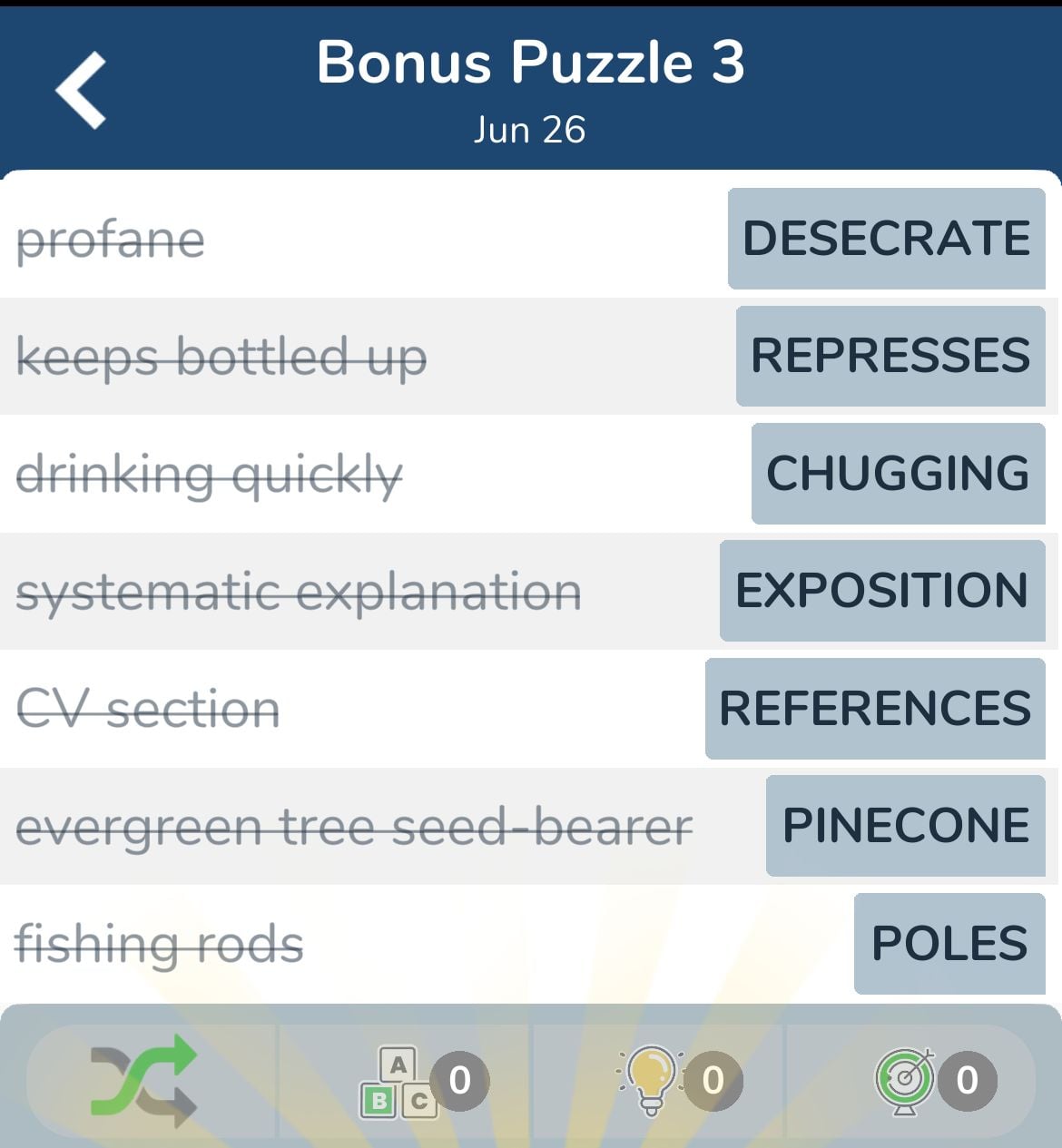Screen dimensions: 1062x1148
Task: Use the ABC letter blocks hint
Action: 399,1080
